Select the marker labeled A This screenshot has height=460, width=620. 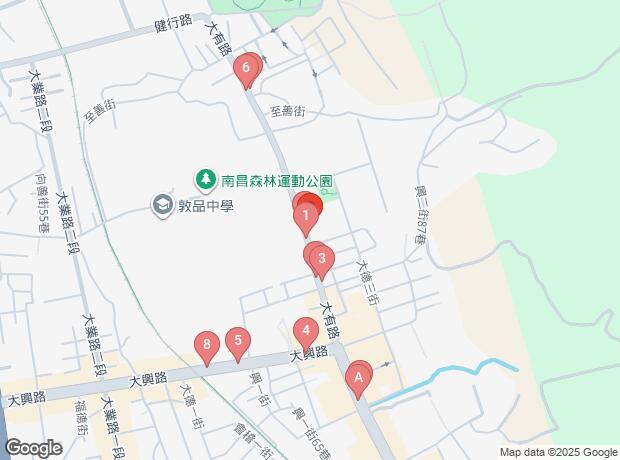357,377
